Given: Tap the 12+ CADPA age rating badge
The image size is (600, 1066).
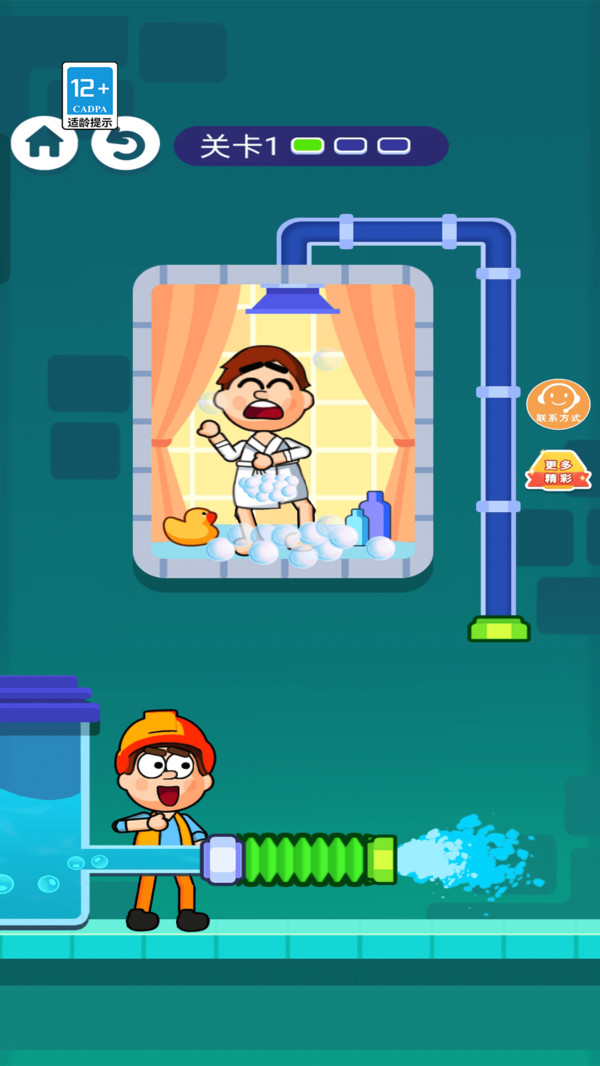Looking at the screenshot, I should tap(90, 95).
